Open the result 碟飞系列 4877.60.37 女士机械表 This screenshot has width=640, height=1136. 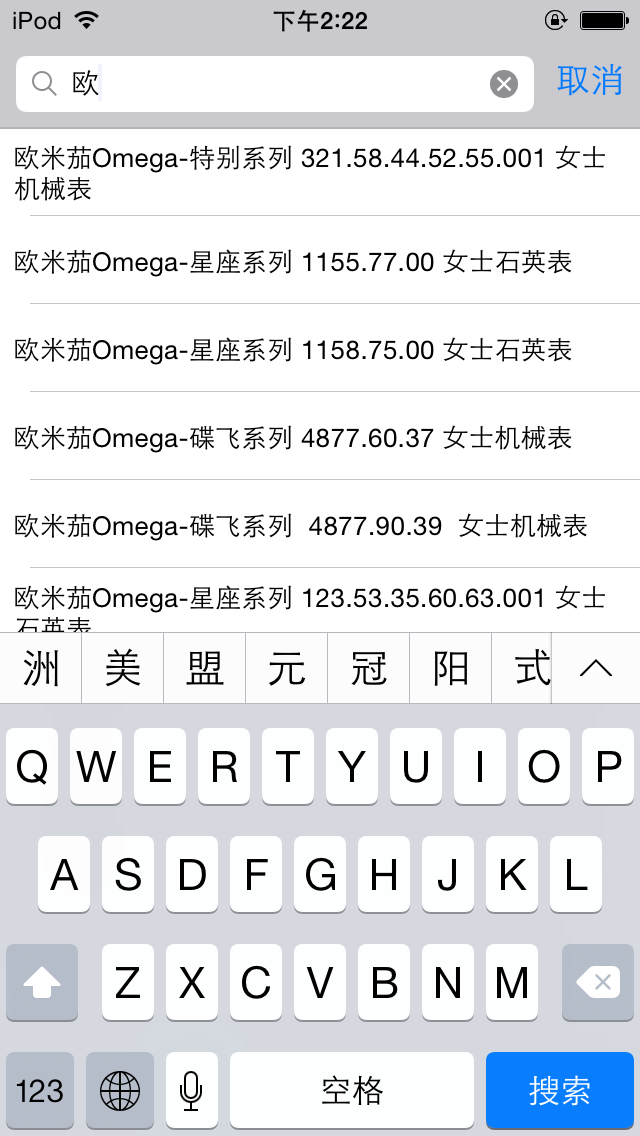tap(320, 436)
